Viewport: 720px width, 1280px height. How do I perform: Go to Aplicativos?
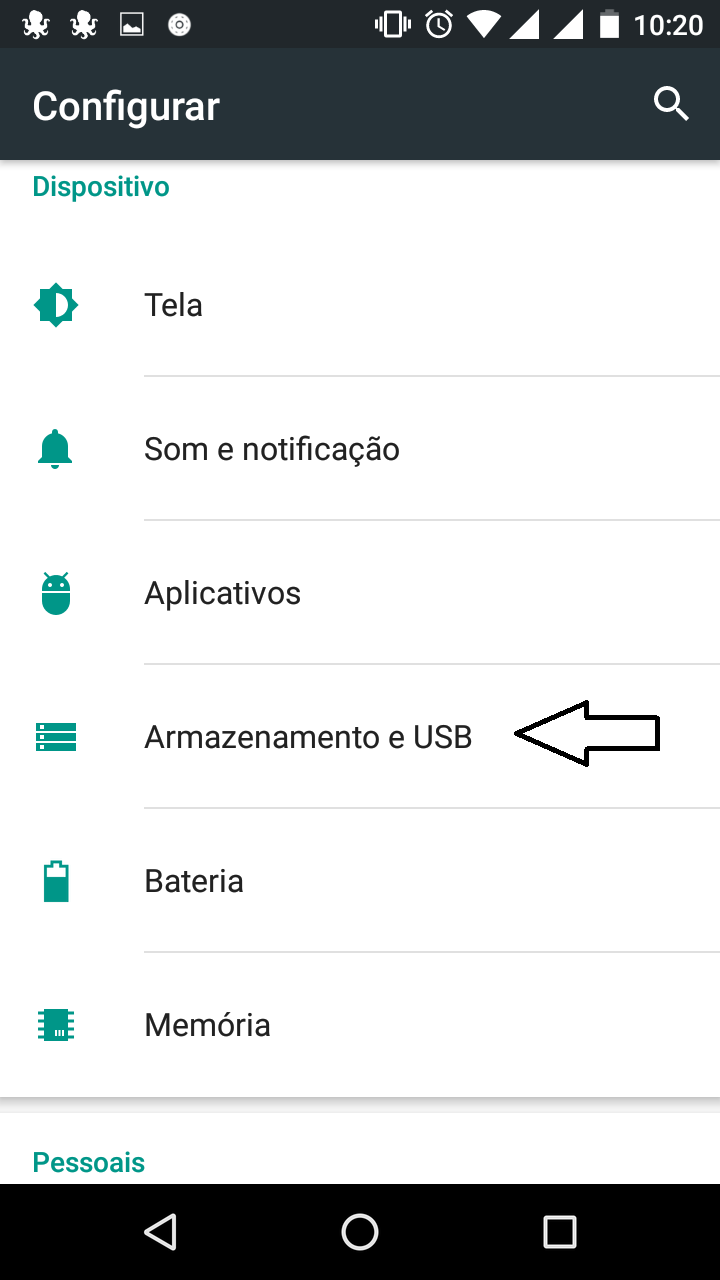click(360, 593)
